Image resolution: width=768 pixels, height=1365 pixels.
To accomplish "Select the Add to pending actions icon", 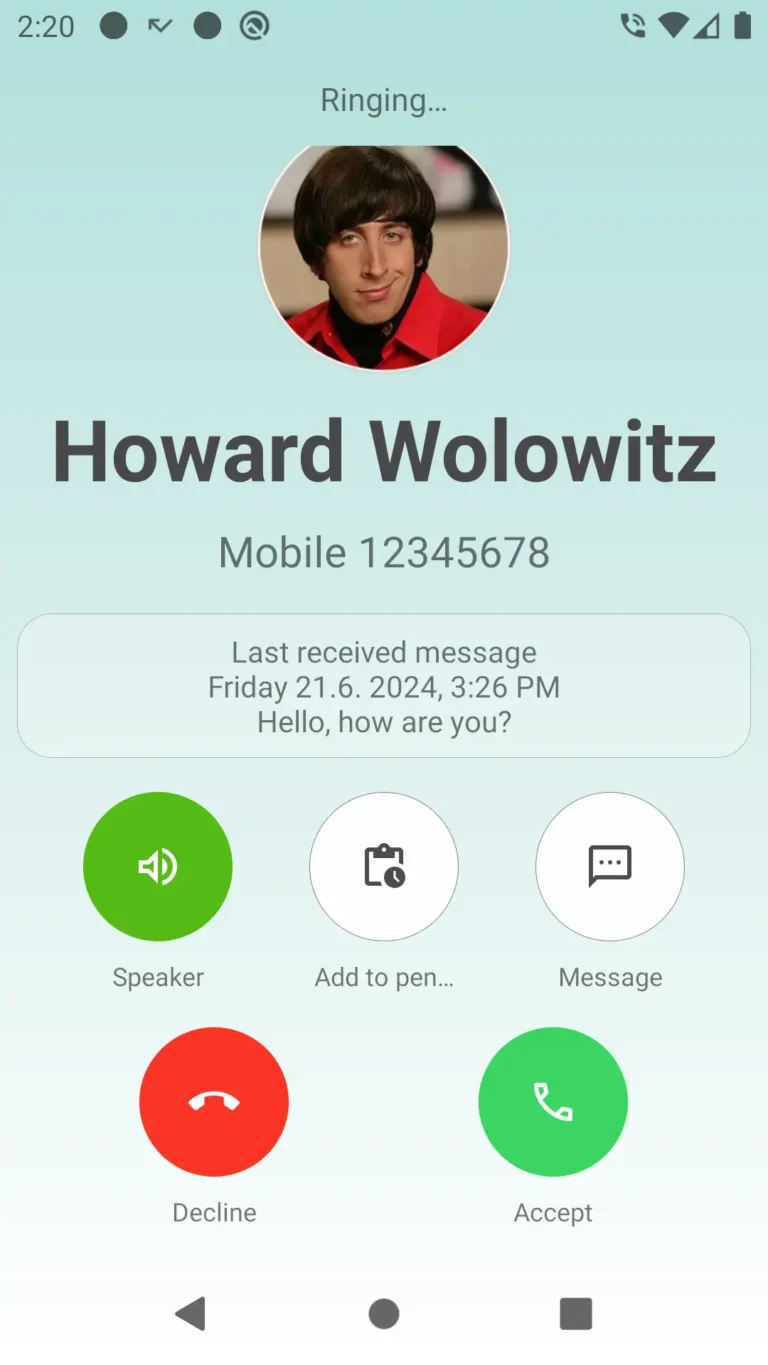I will (x=384, y=866).
